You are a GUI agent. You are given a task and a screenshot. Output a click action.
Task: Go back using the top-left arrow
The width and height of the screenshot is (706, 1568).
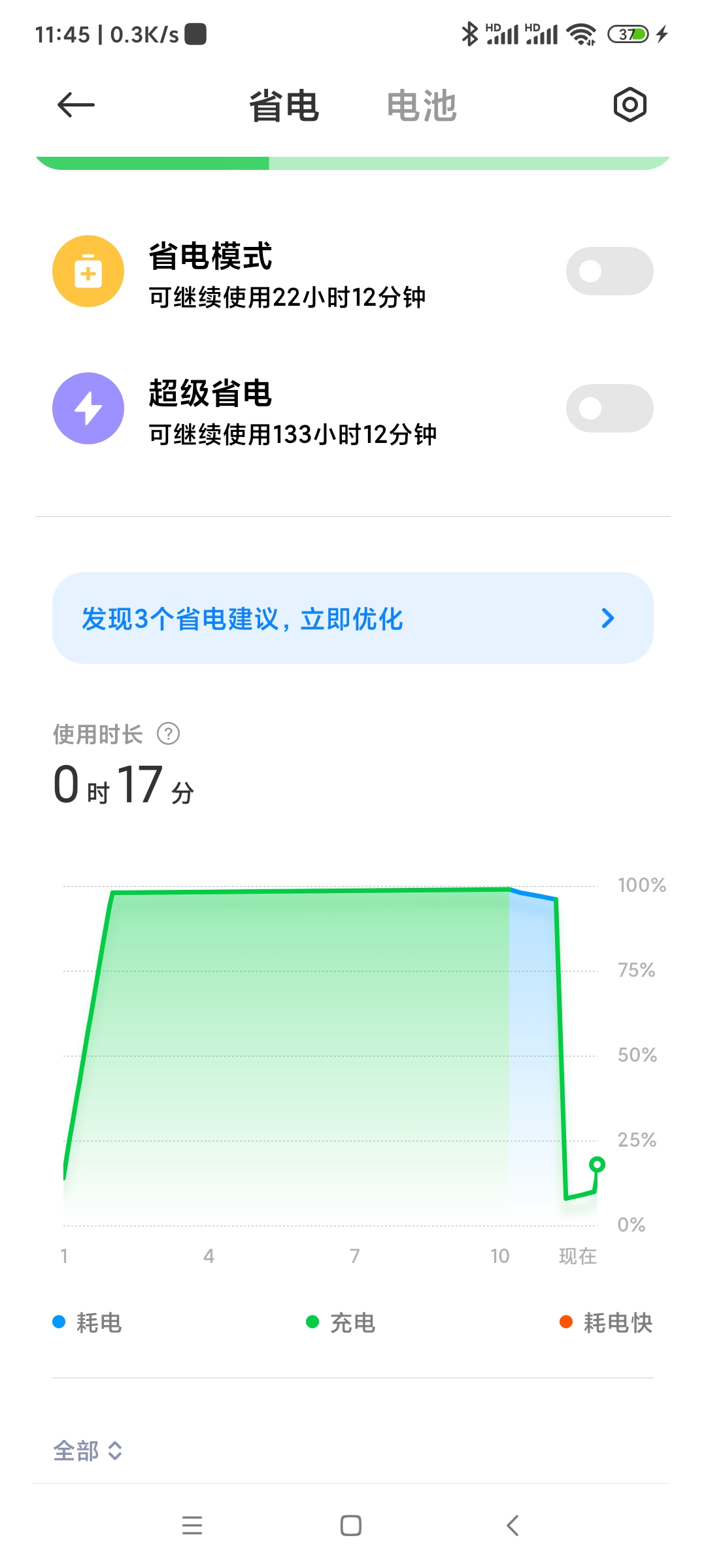click(76, 105)
